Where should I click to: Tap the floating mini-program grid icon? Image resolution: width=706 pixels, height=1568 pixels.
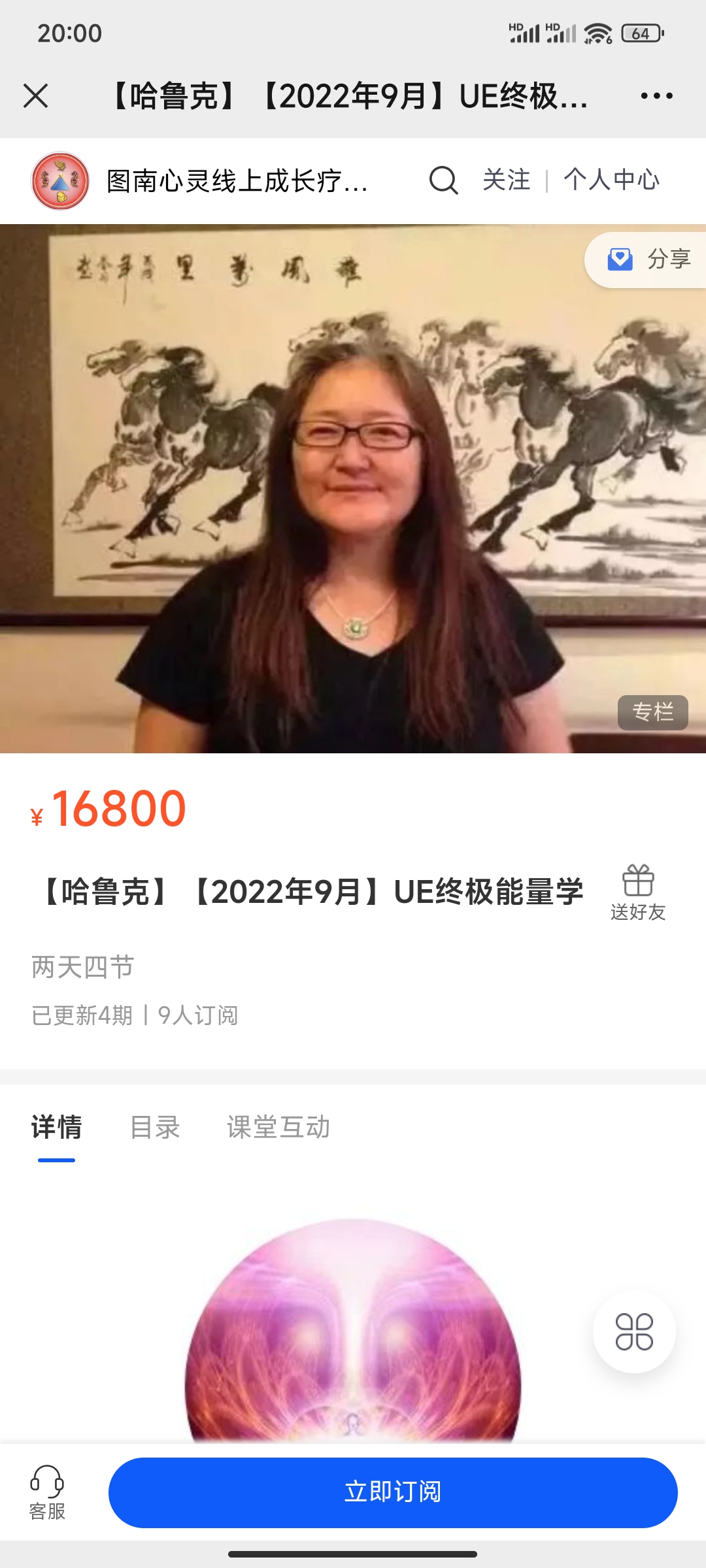(x=636, y=1333)
